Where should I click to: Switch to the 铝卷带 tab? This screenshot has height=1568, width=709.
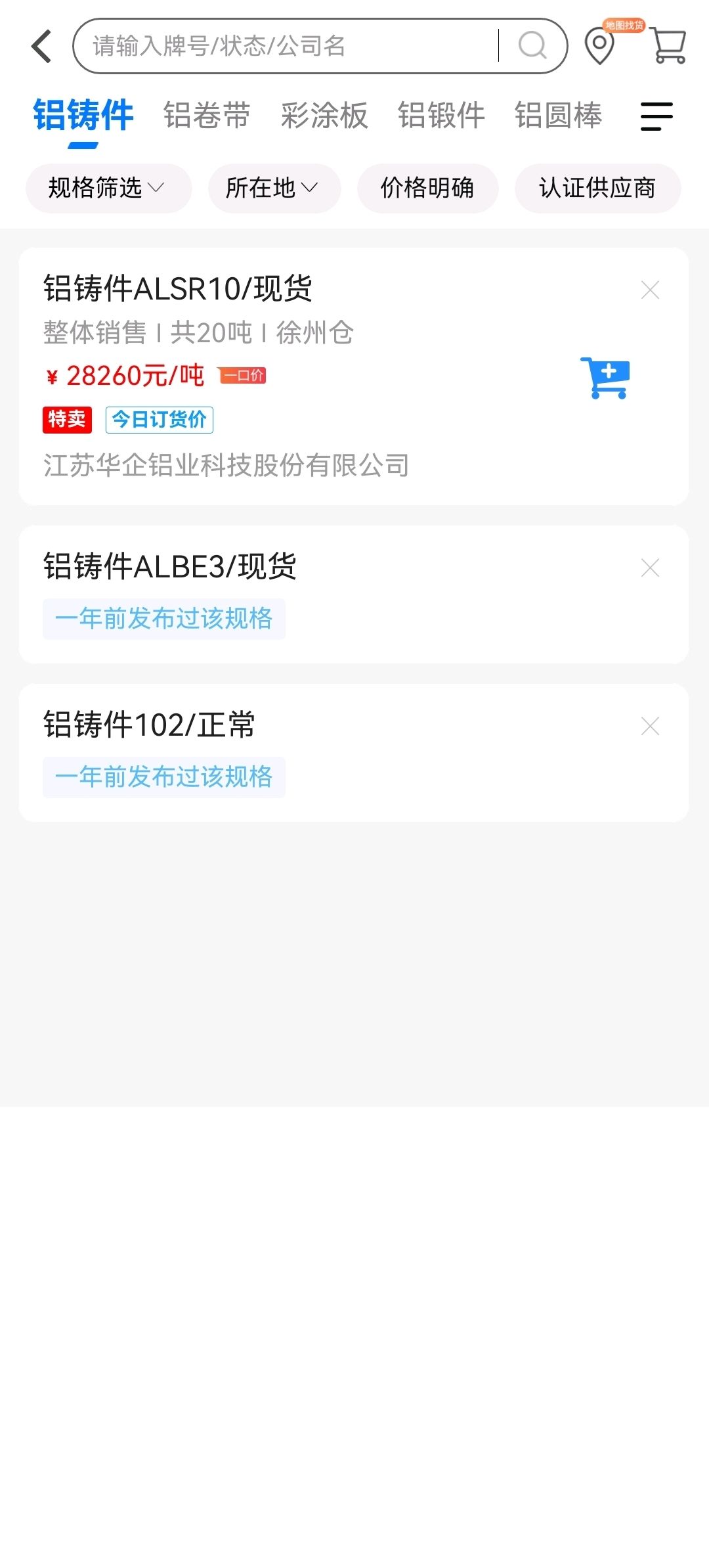pyautogui.click(x=207, y=116)
